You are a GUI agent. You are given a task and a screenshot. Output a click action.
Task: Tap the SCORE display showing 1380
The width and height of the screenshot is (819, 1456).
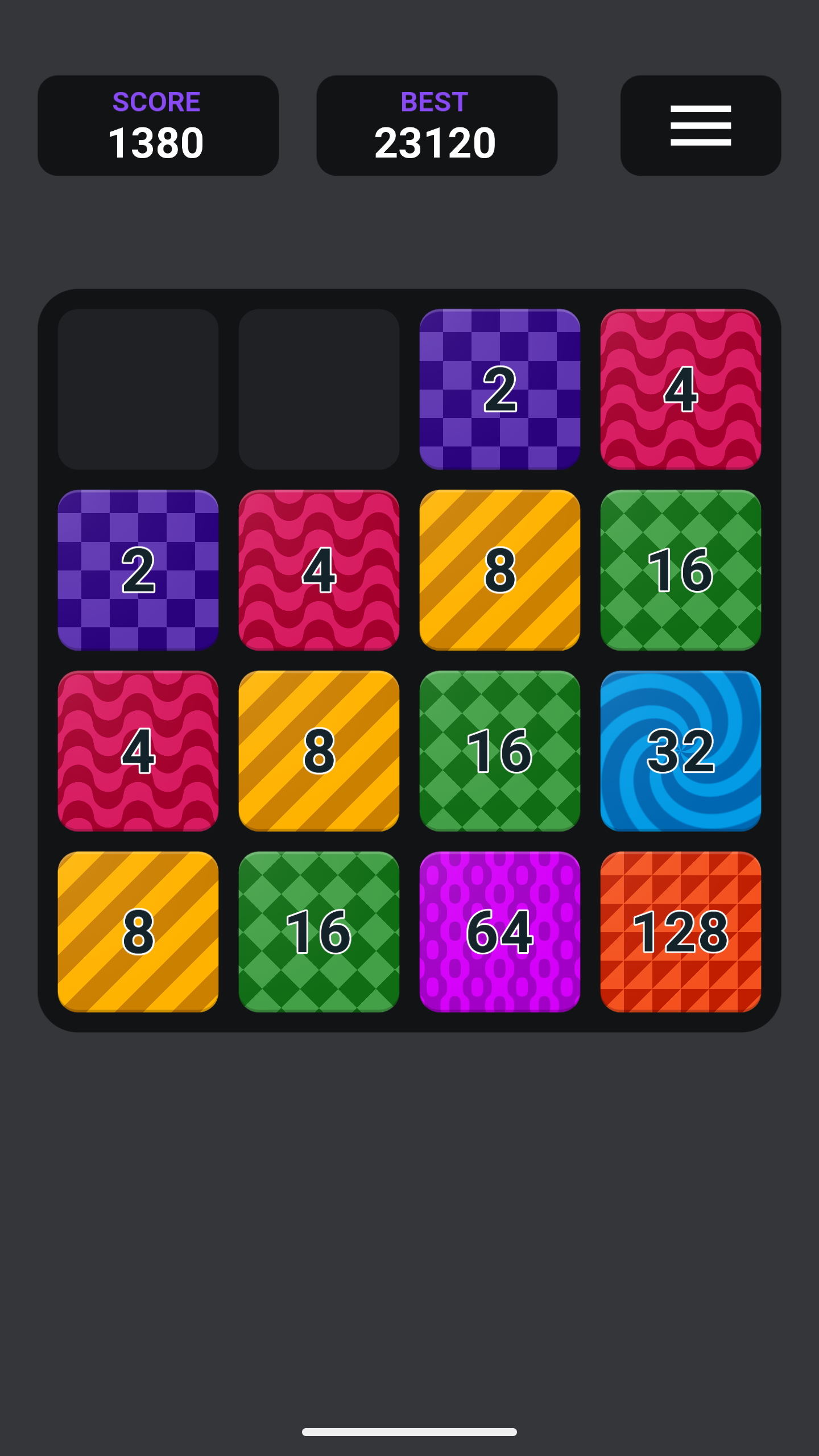click(x=157, y=125)
